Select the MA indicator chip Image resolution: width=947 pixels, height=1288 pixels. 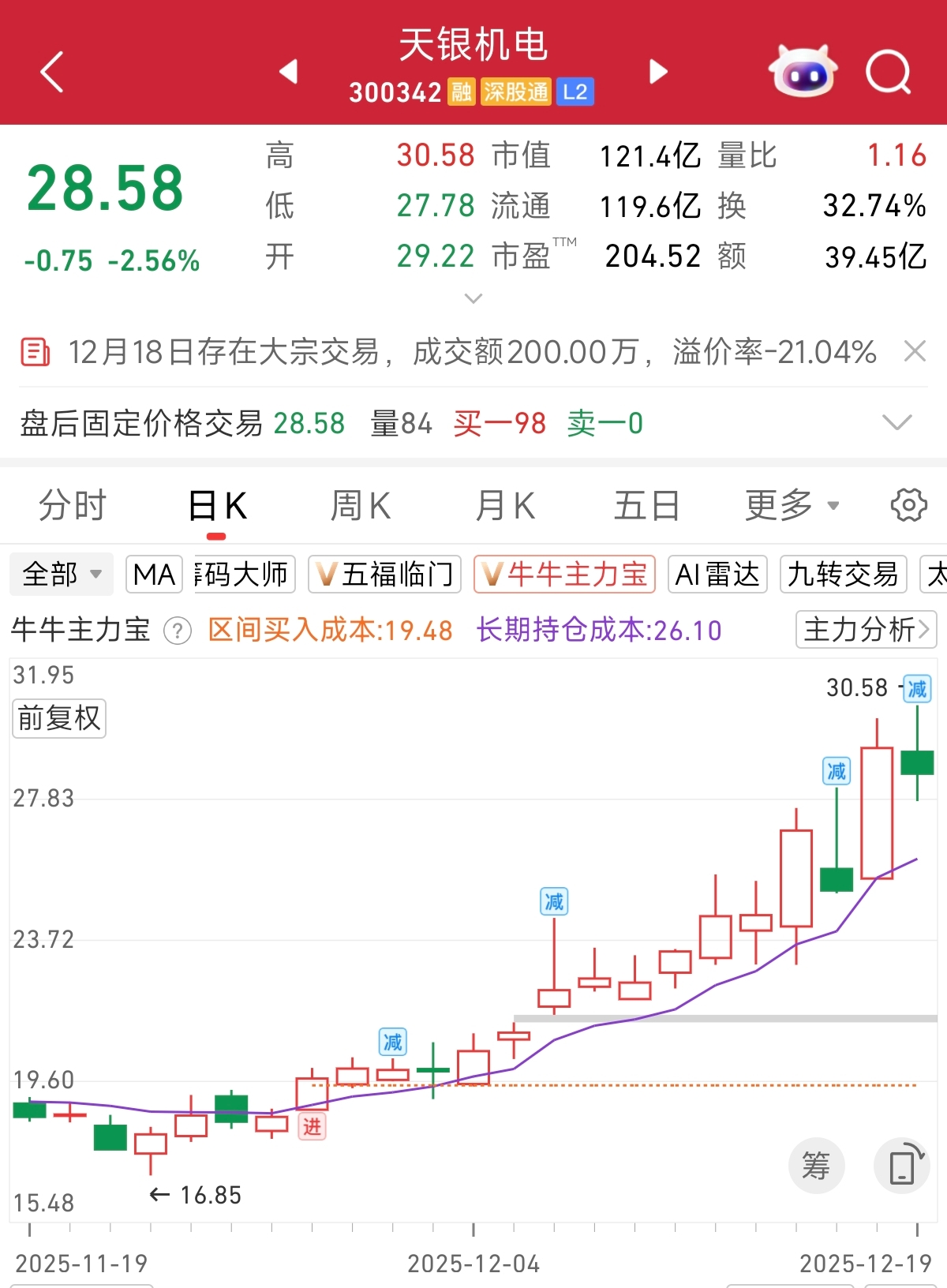pyautogui.click(x=154, y=575)
